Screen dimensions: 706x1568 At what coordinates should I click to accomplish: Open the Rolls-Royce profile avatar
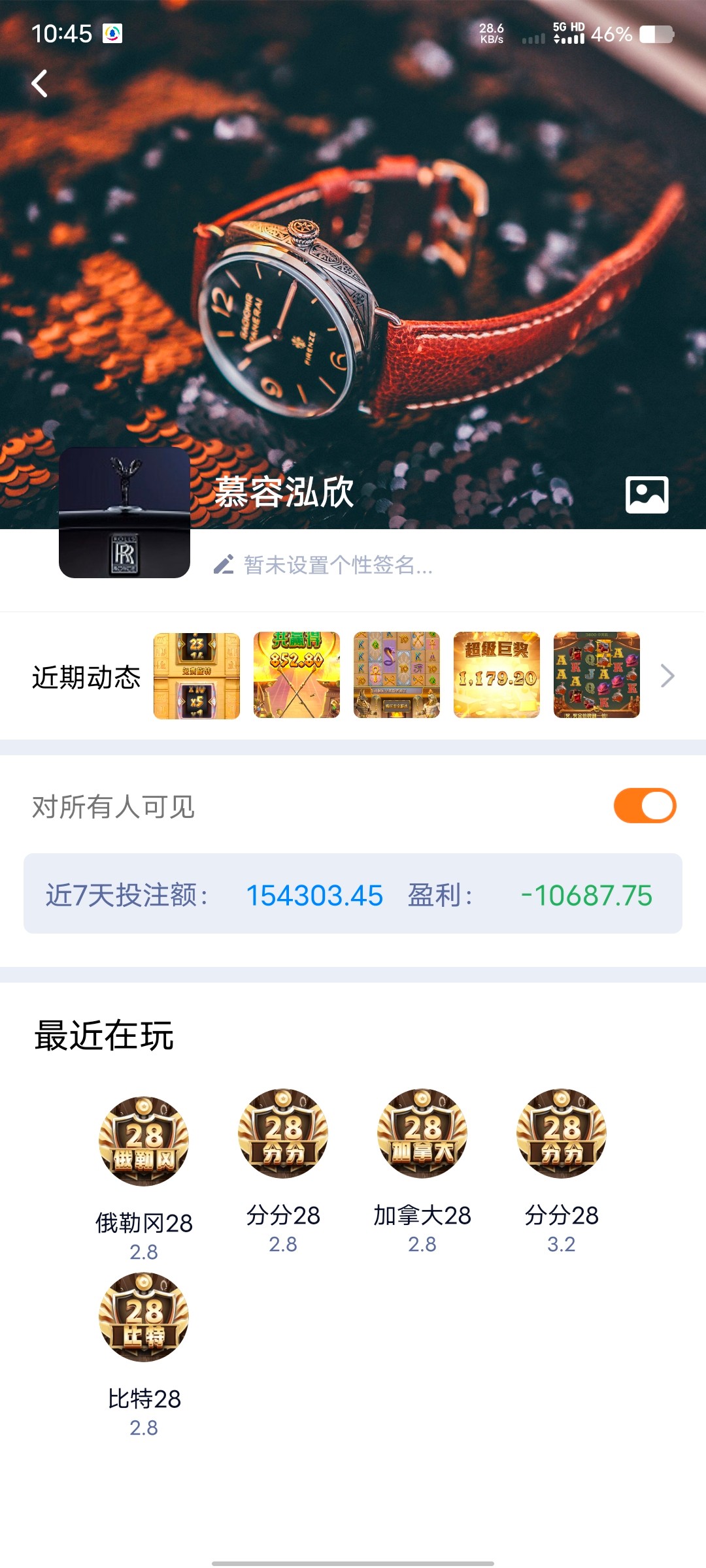[124, 512]
